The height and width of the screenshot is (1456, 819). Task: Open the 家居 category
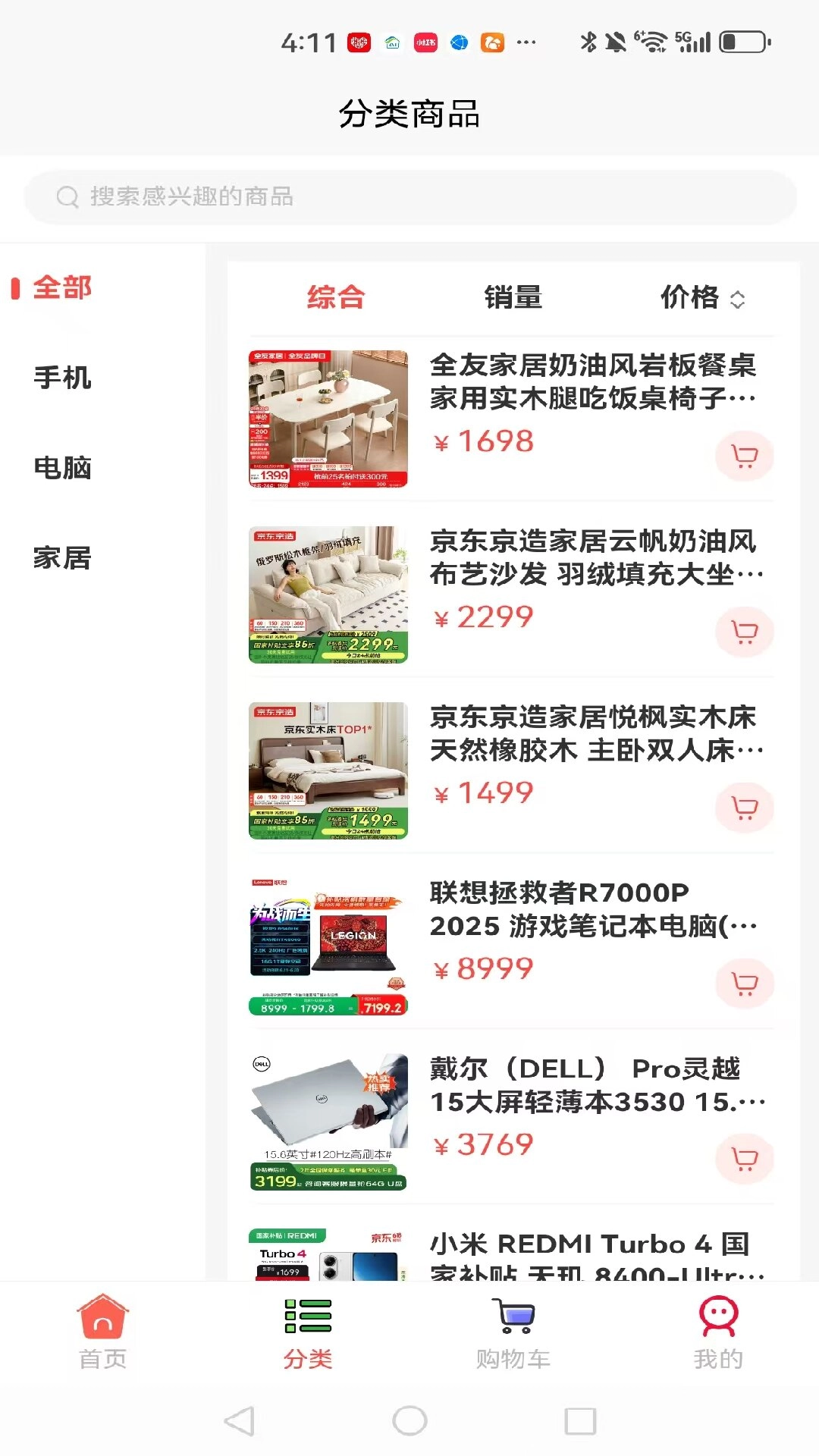pyautogui.click(x=62, y=559)
